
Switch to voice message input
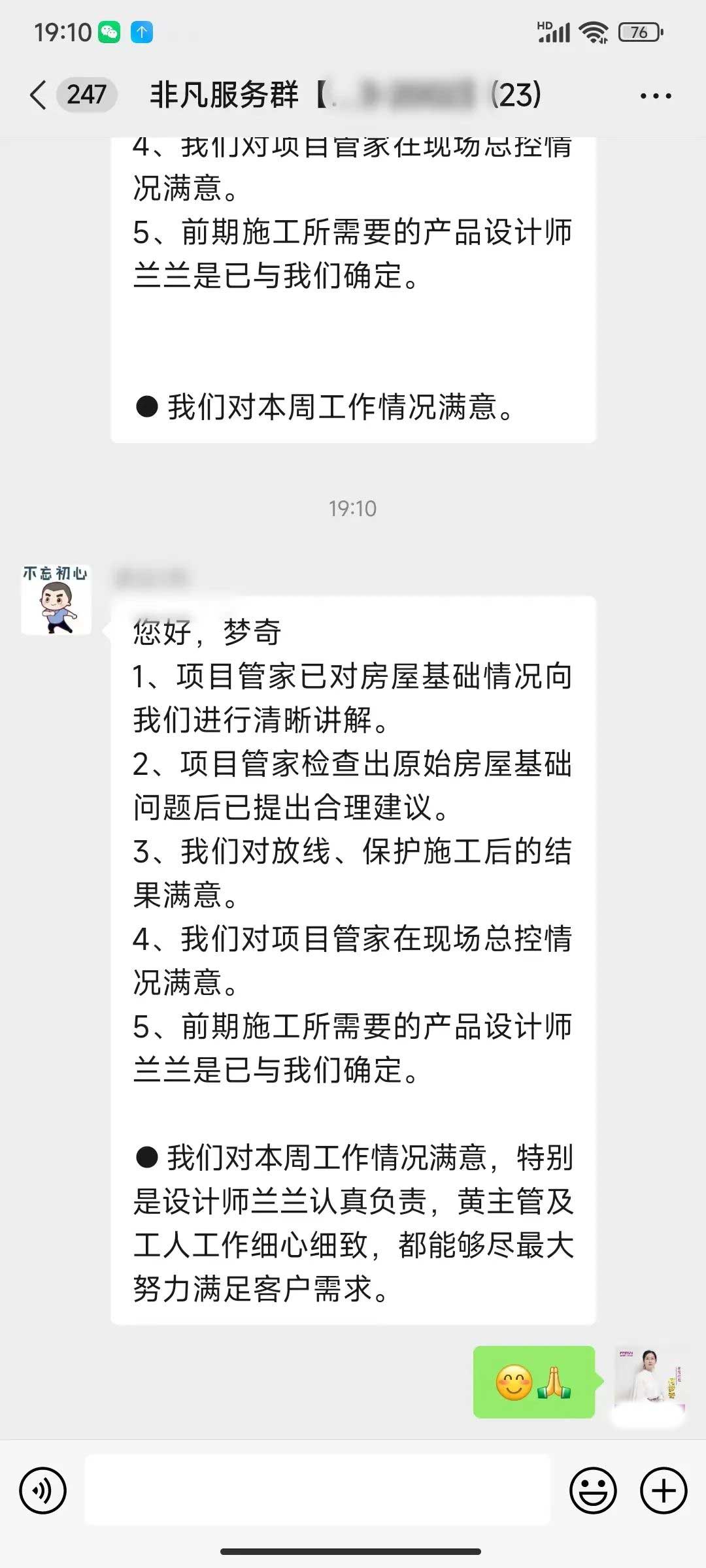tap(43, 1490)
